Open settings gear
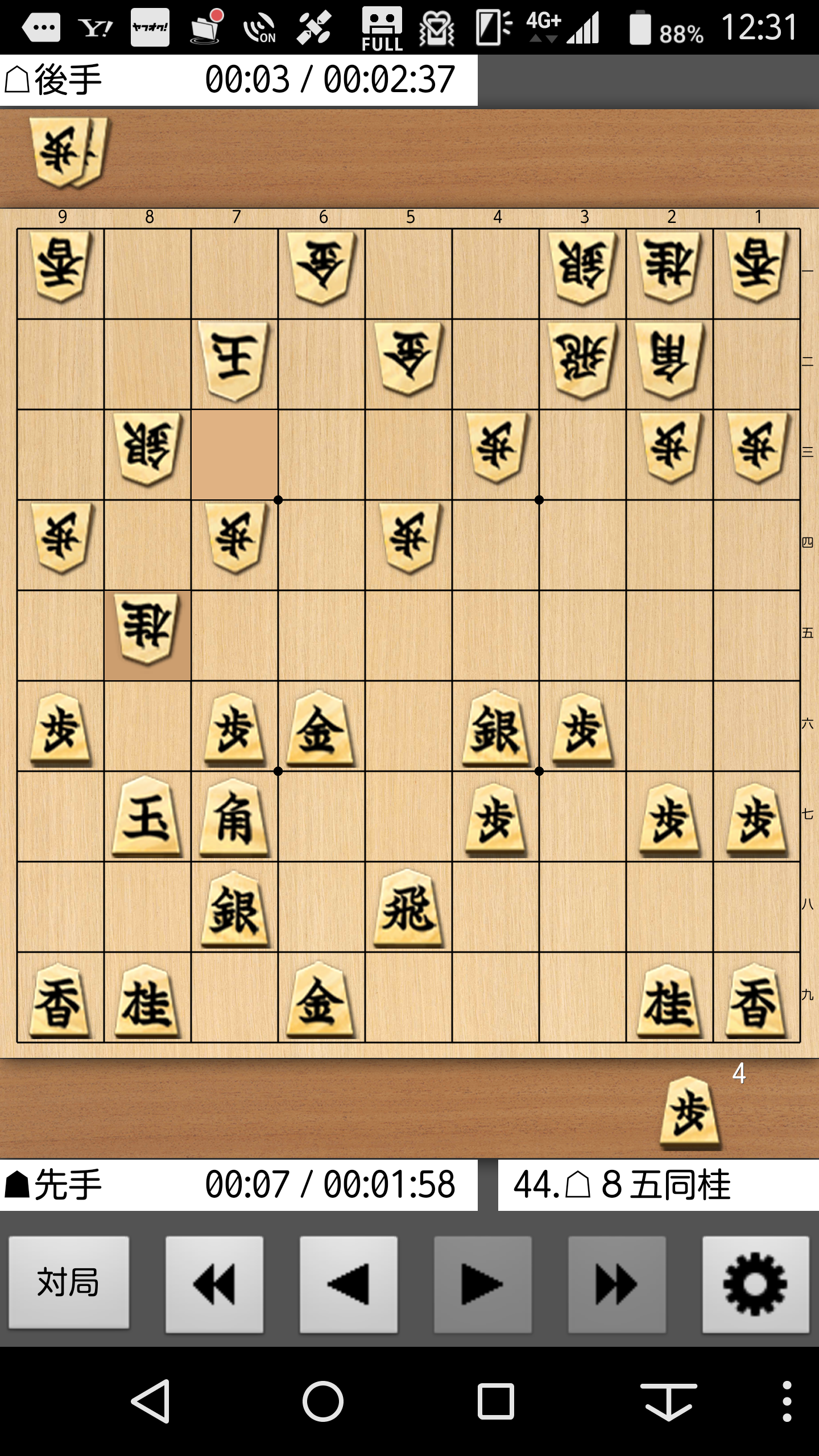The height and width of the screenshot is (1456, 819). (x=755, y=1284)
